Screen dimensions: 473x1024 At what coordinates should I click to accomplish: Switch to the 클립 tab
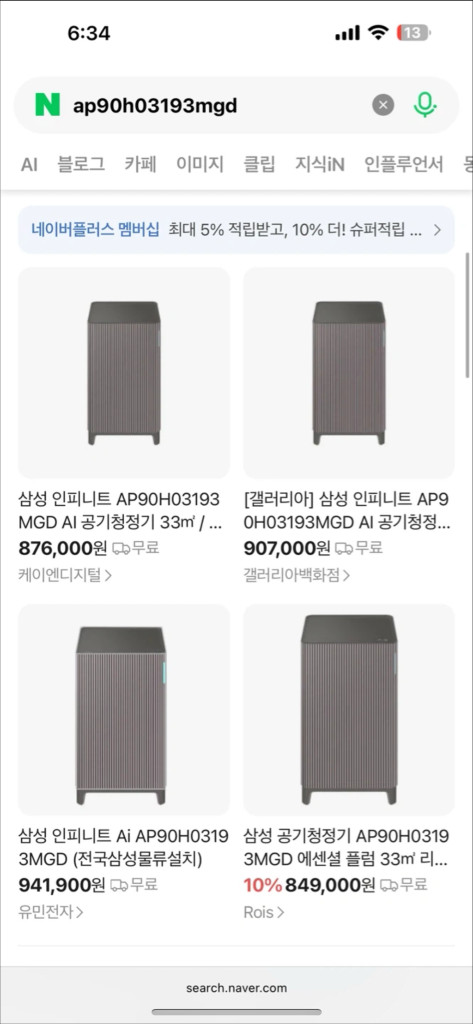pyautogui.click(x=259, y=164)
